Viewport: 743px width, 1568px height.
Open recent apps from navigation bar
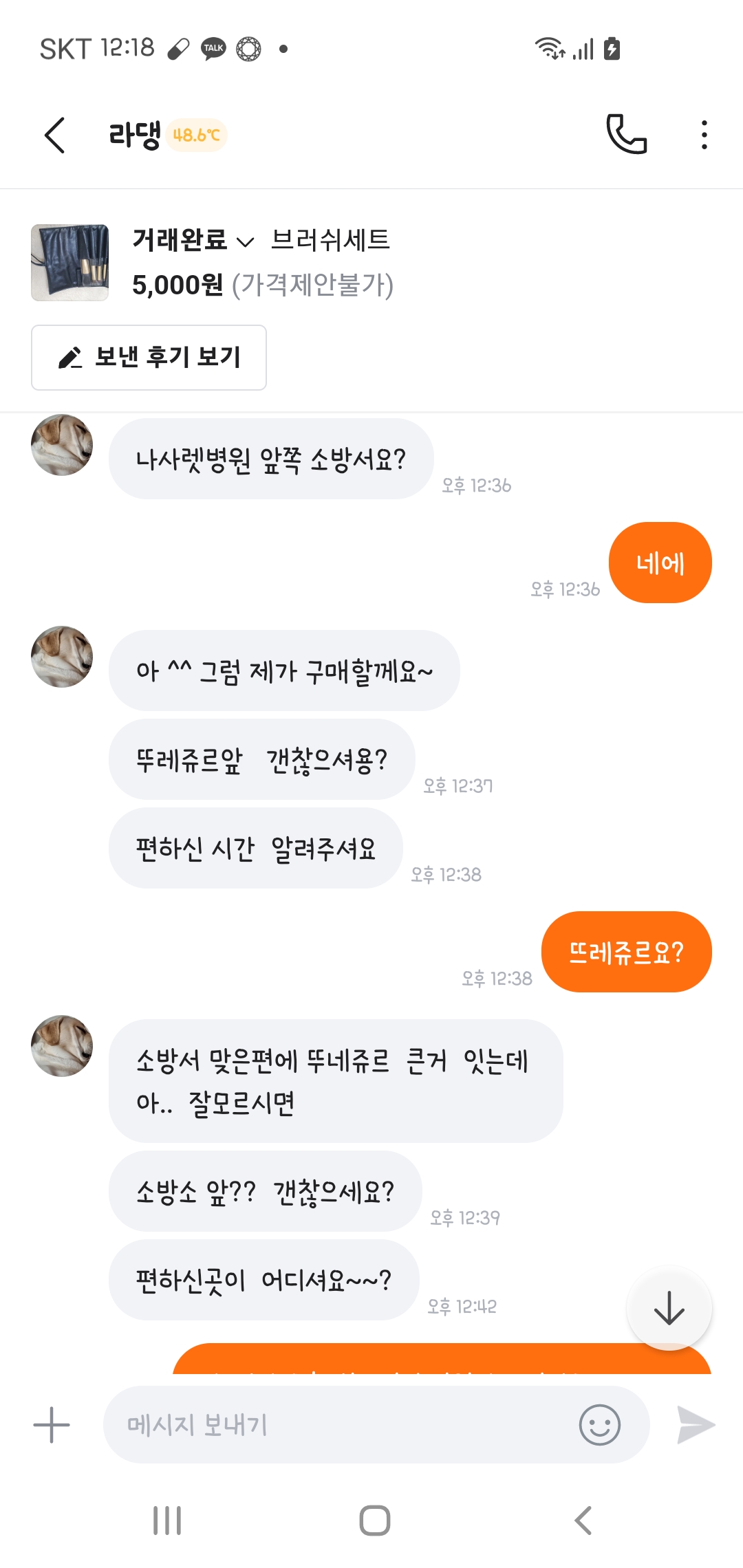[x=167, y=1520]
